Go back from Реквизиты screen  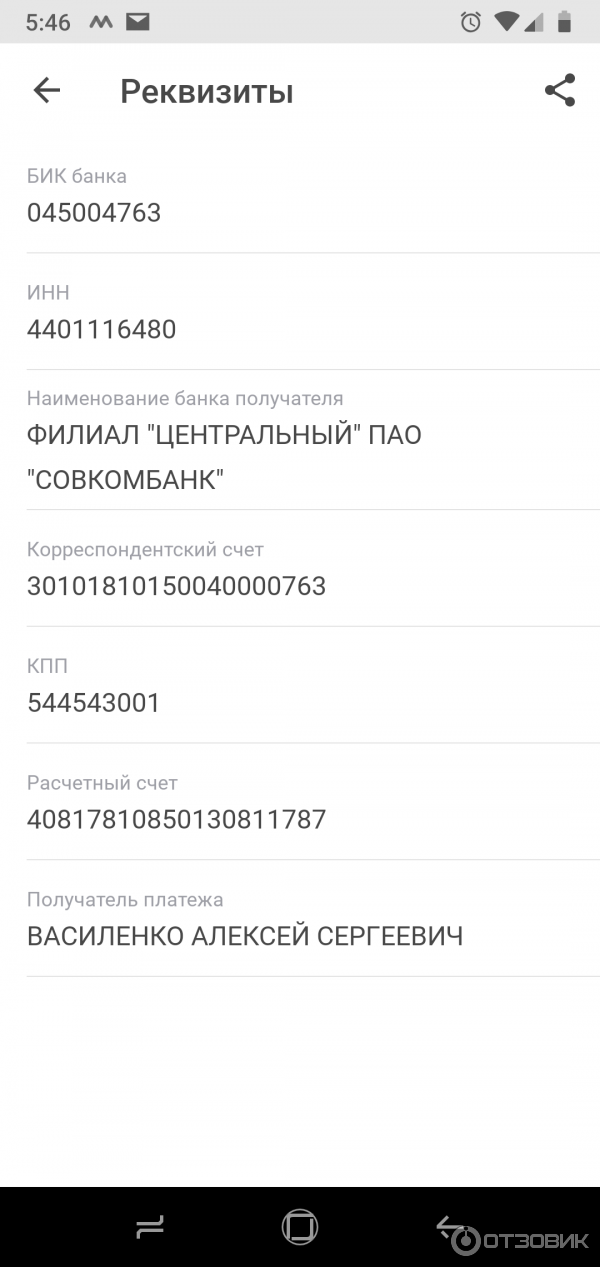click(47, 91)
